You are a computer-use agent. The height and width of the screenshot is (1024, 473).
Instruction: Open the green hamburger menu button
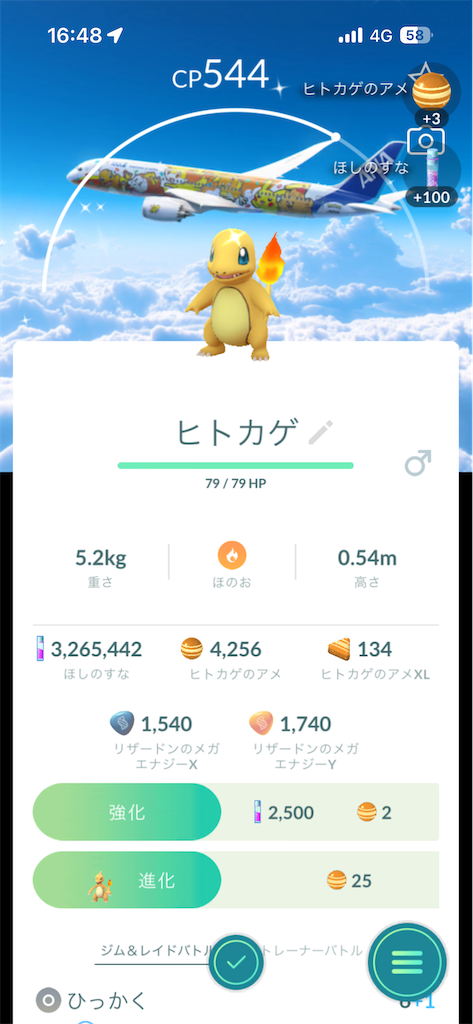pos(408,961)
